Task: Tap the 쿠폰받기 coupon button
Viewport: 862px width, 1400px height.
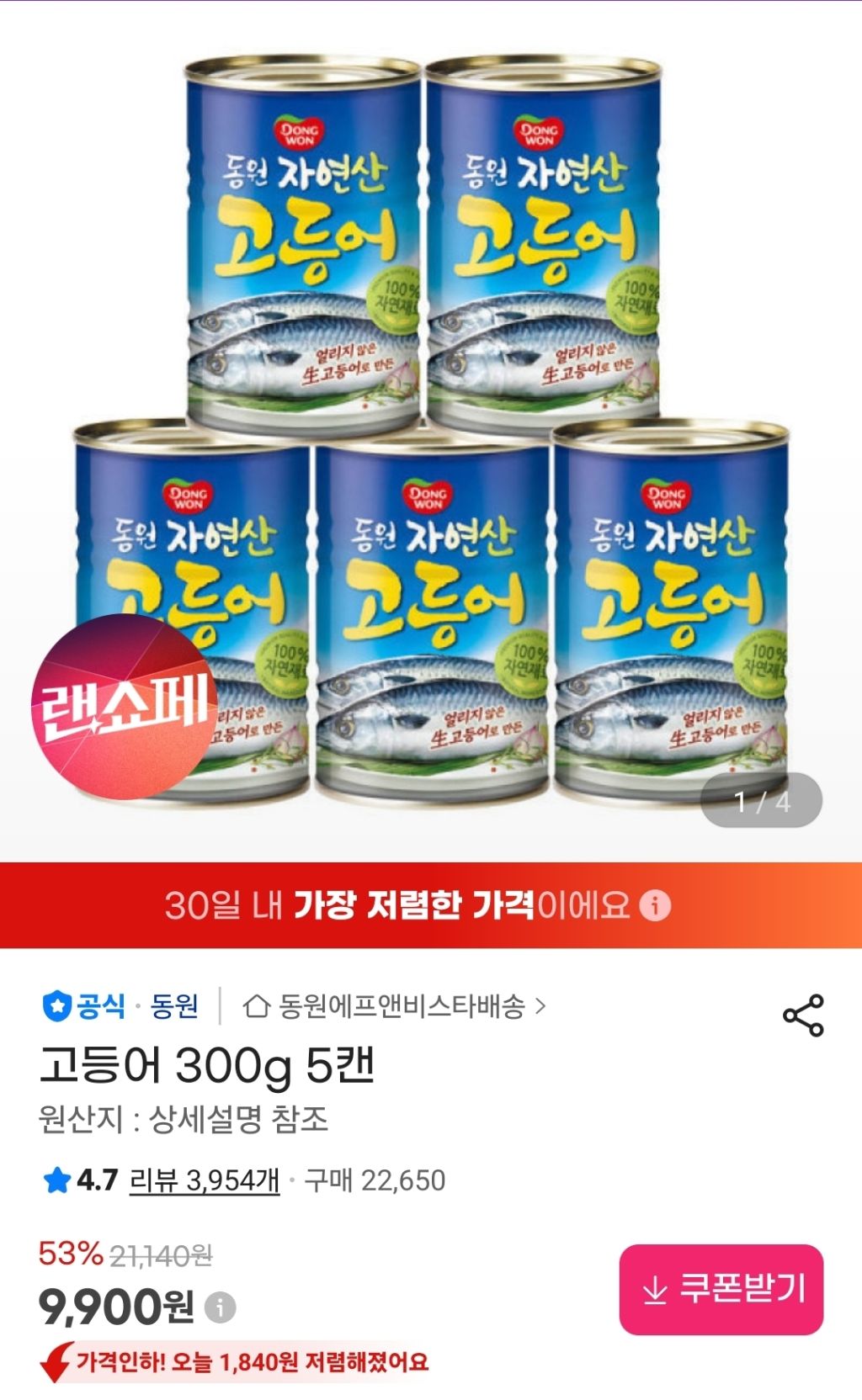Action: click(721, 1289)
